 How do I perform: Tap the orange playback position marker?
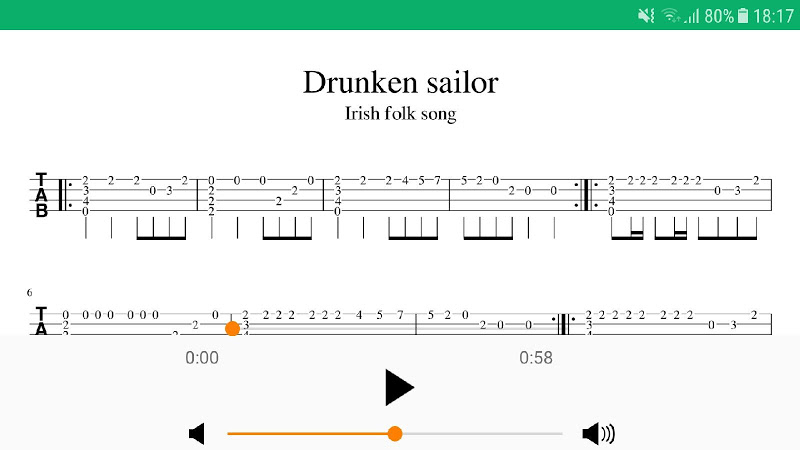[232, 328]
